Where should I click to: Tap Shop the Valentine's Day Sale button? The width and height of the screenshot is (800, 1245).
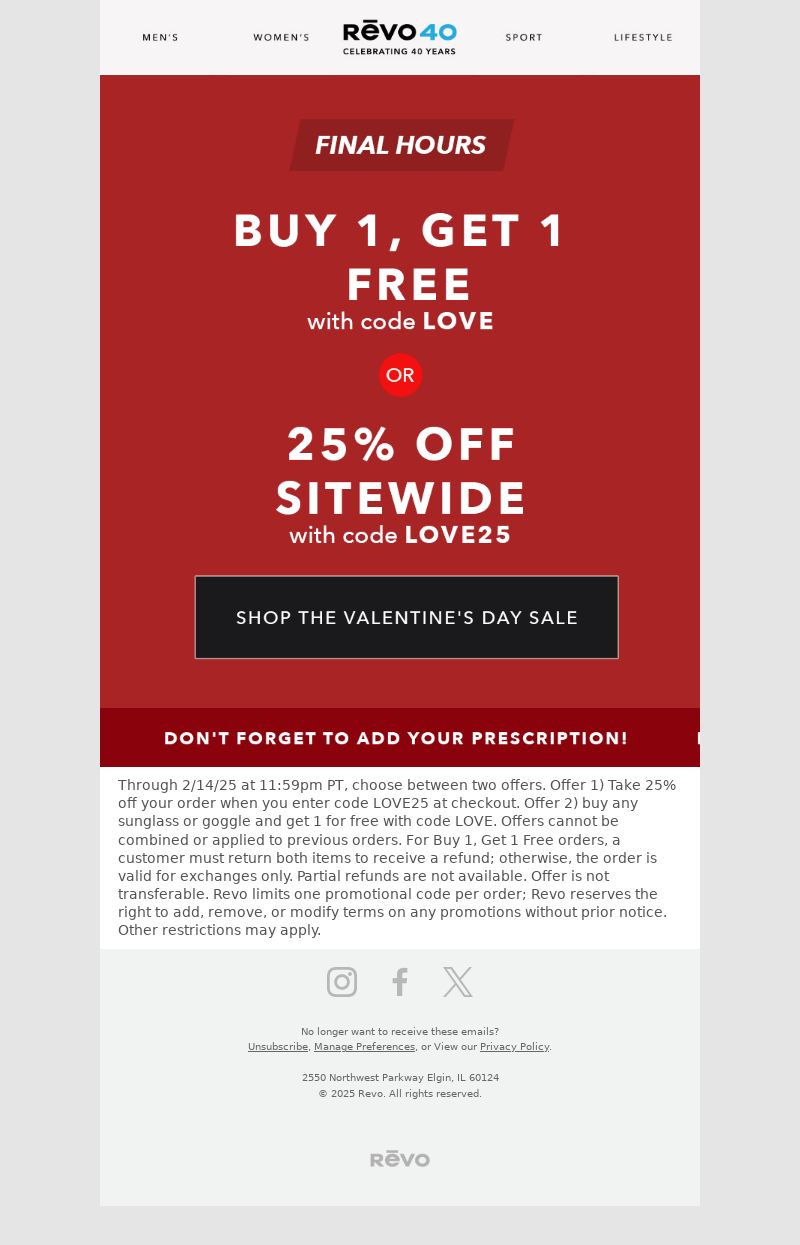406,617
